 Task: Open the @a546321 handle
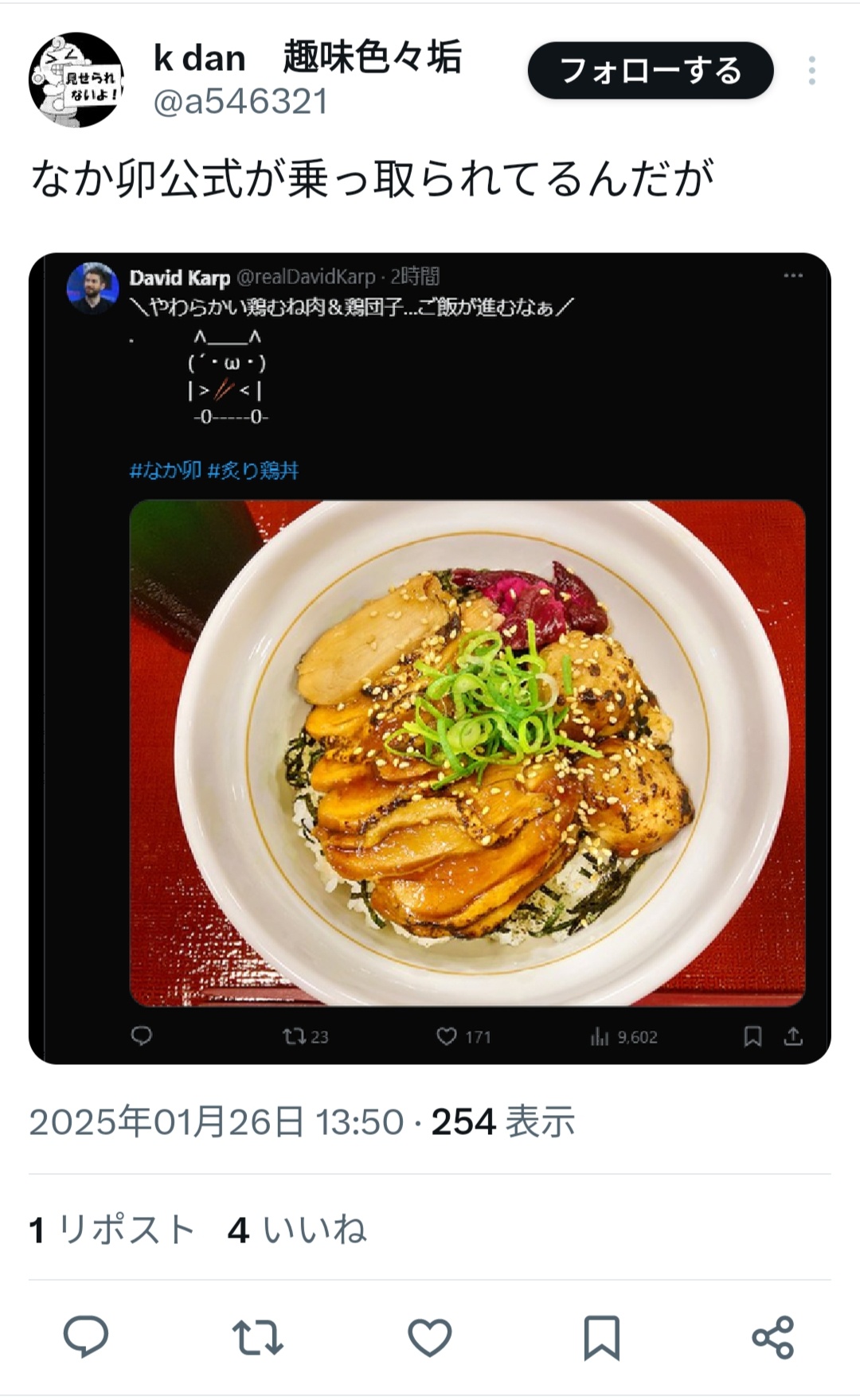(x=240, y=102)
